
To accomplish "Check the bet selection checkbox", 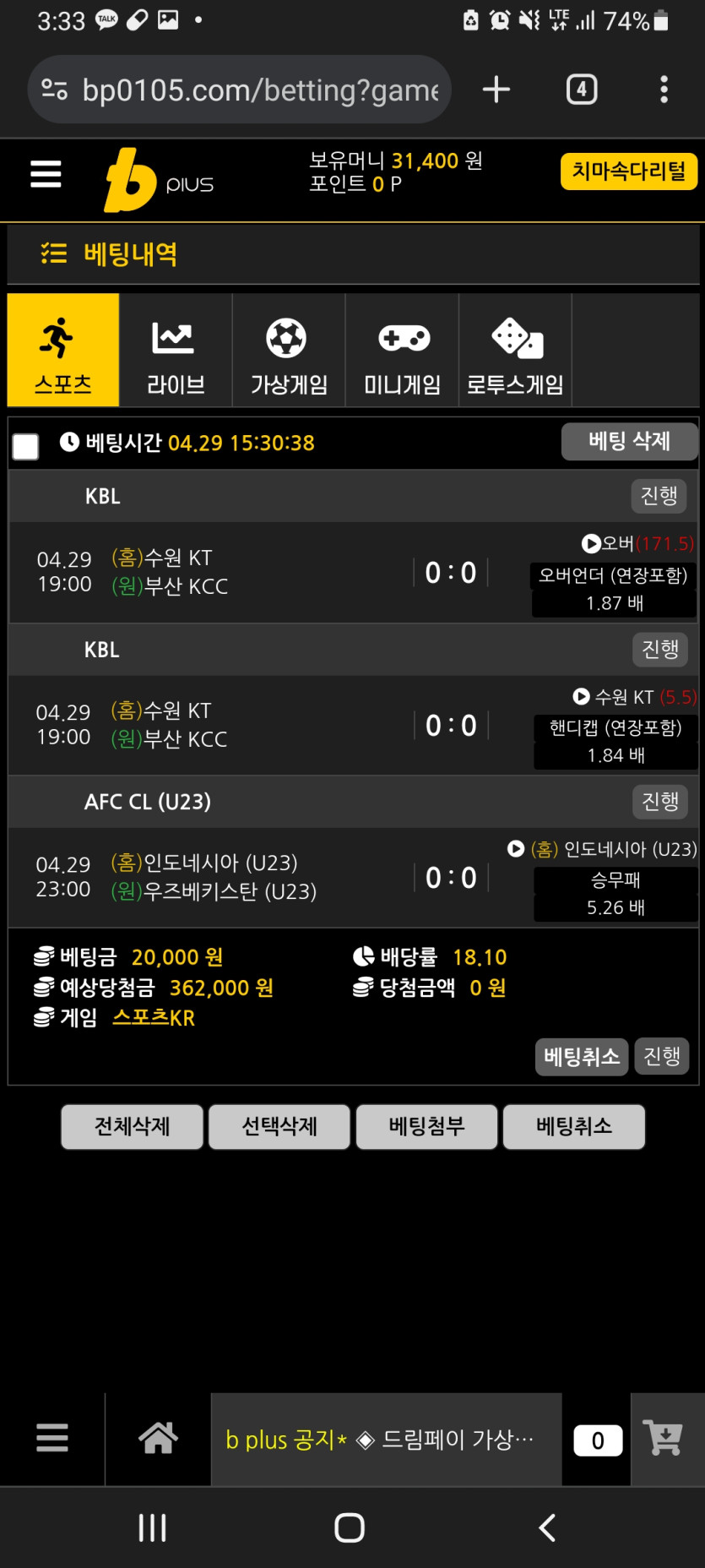I will pos(26,446).
